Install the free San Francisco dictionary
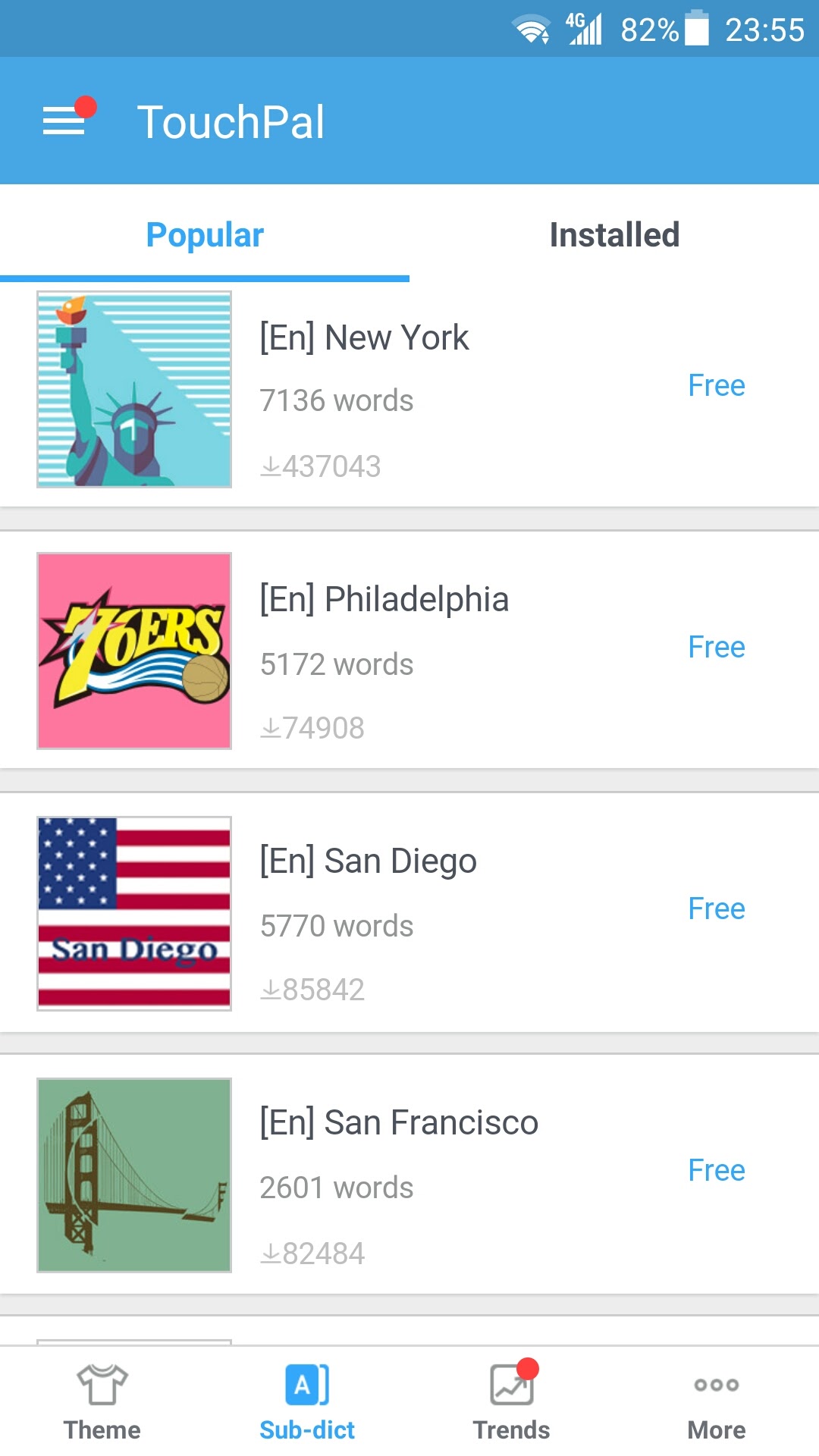 point(717,1171)
